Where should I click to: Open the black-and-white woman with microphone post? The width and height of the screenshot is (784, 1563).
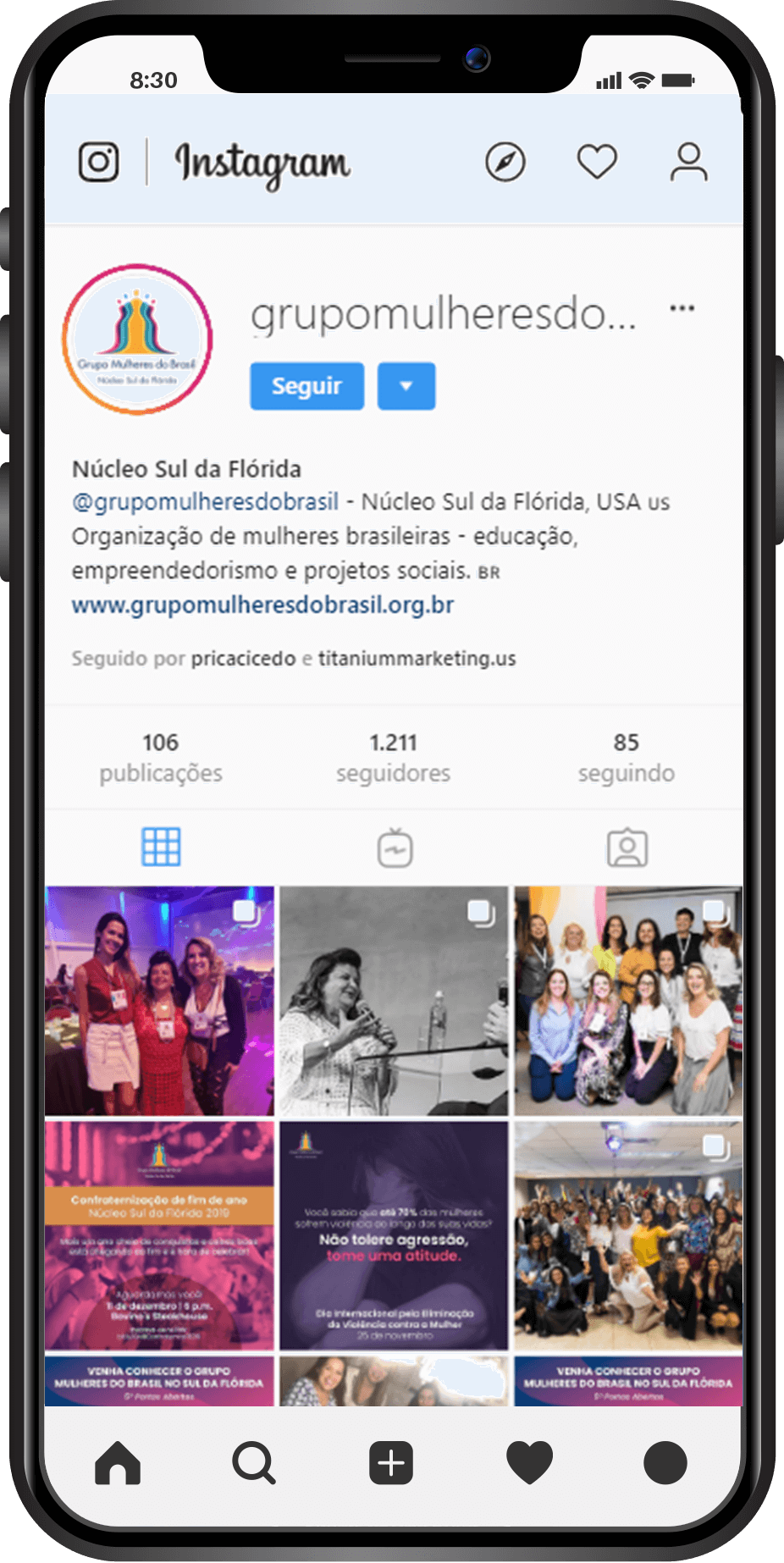(394, 1001)
